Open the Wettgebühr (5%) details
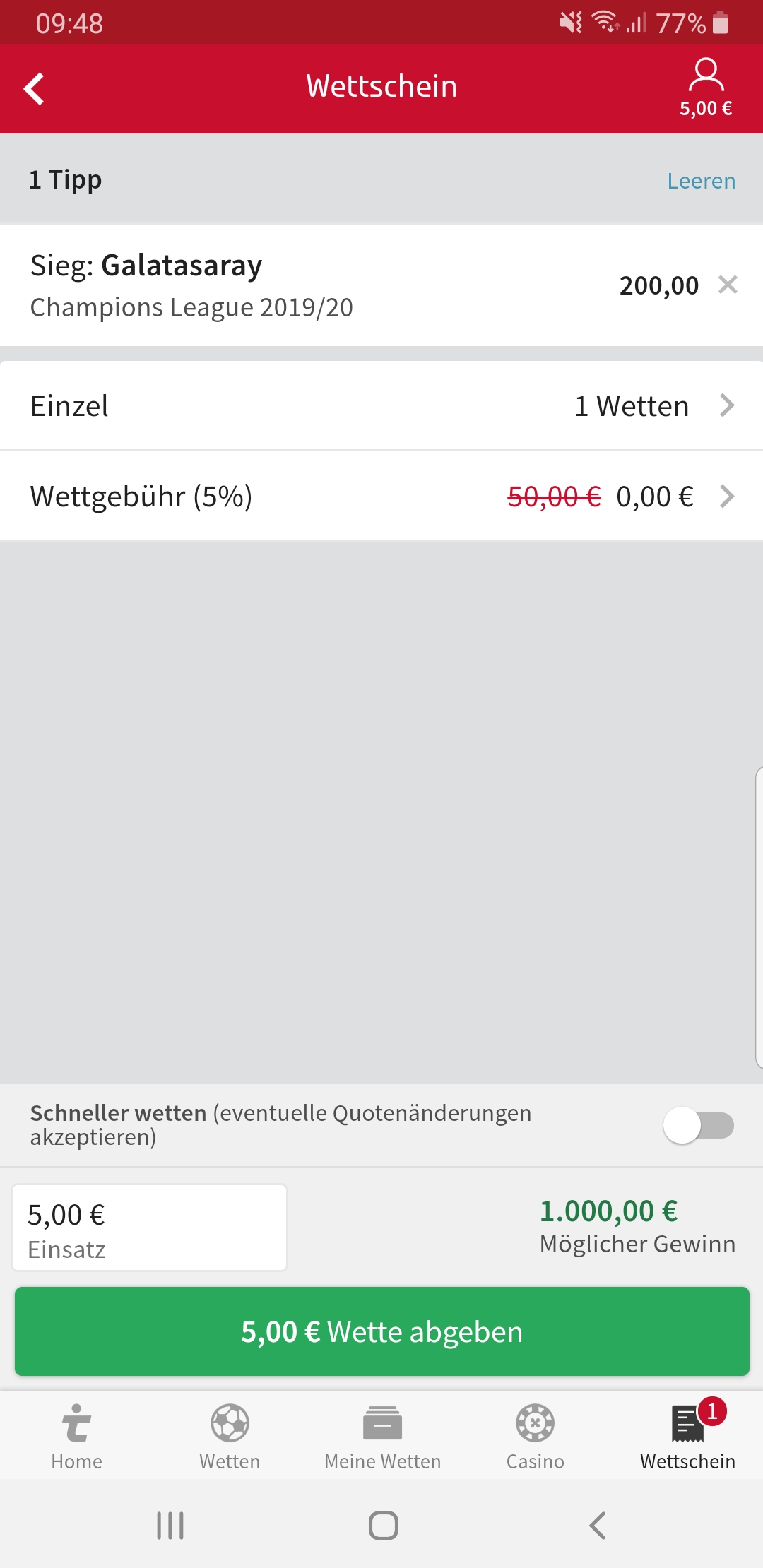The width and height of the screenshot is (763, 1568). click(x=381, y=497)
